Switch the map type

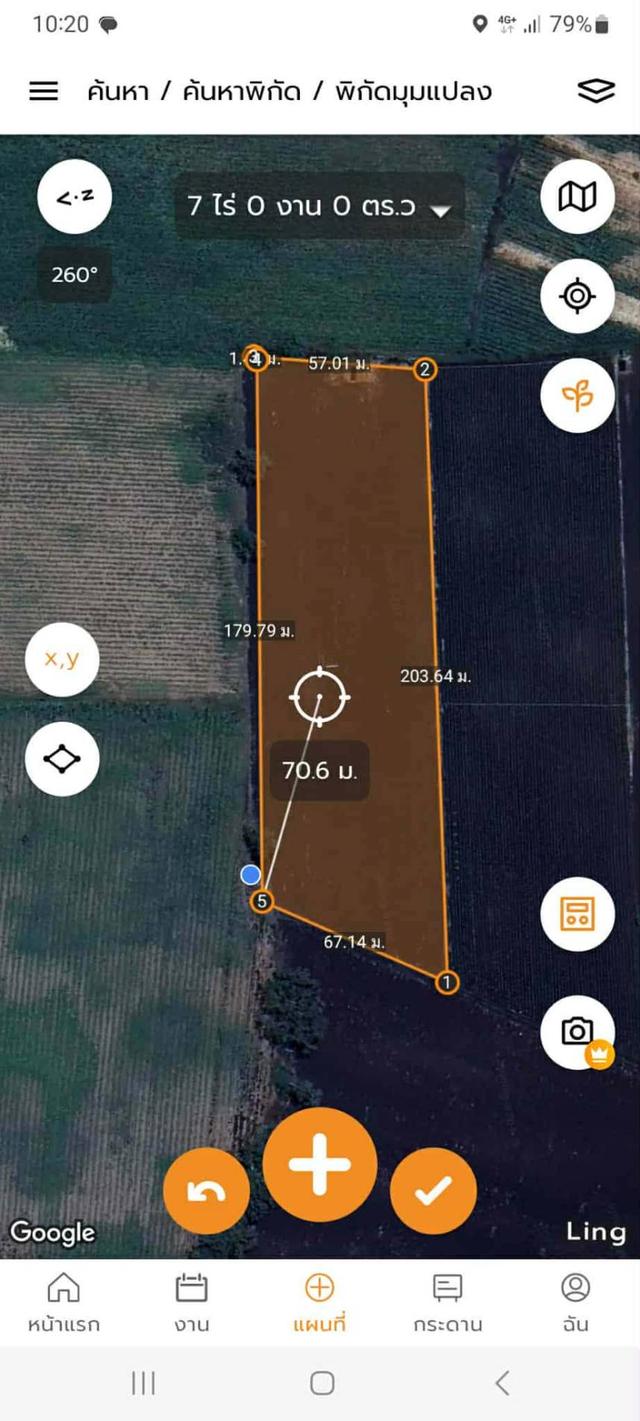[577, 197]
